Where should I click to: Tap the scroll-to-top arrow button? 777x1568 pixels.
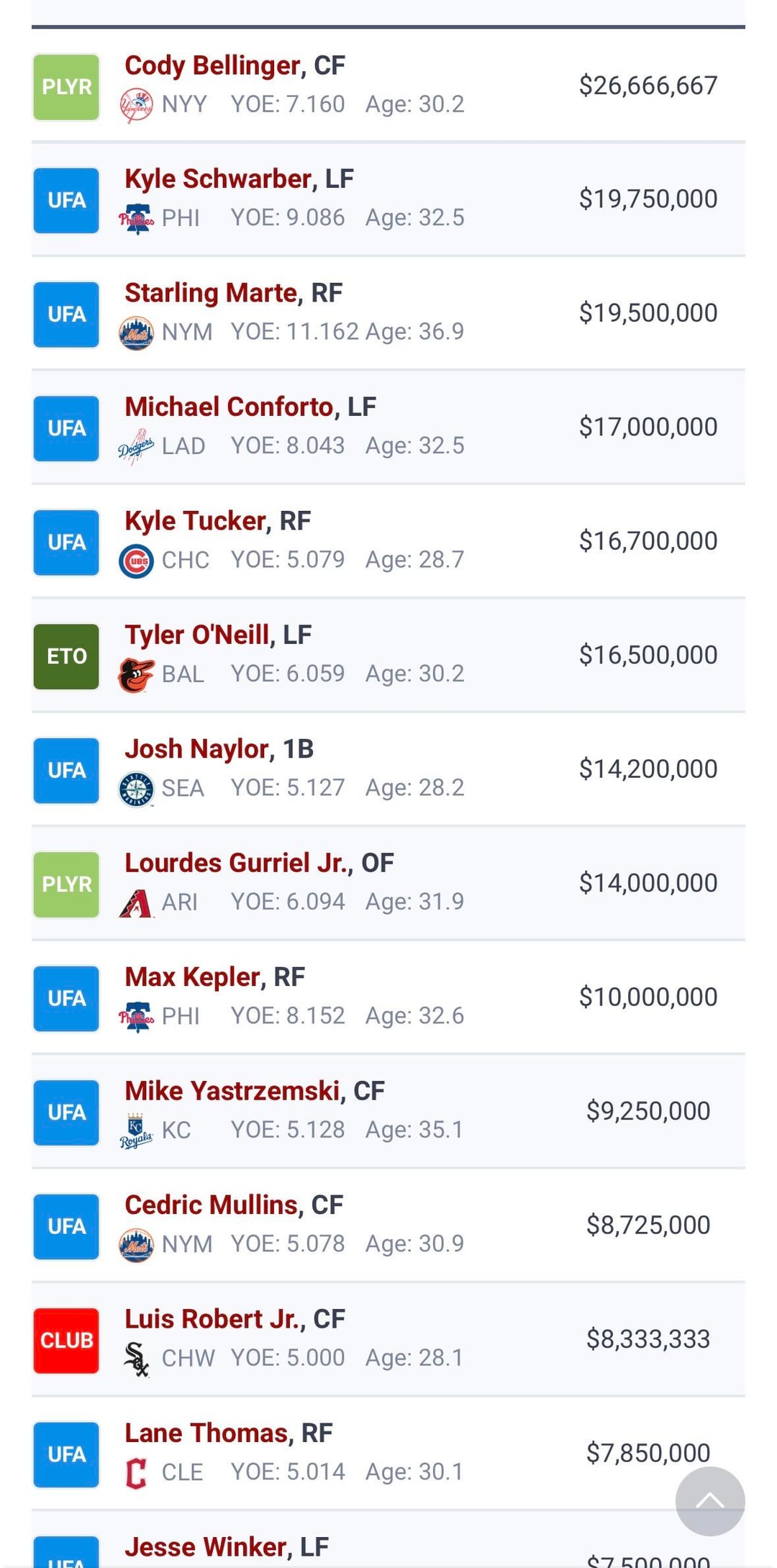[x=709, y=1501]
